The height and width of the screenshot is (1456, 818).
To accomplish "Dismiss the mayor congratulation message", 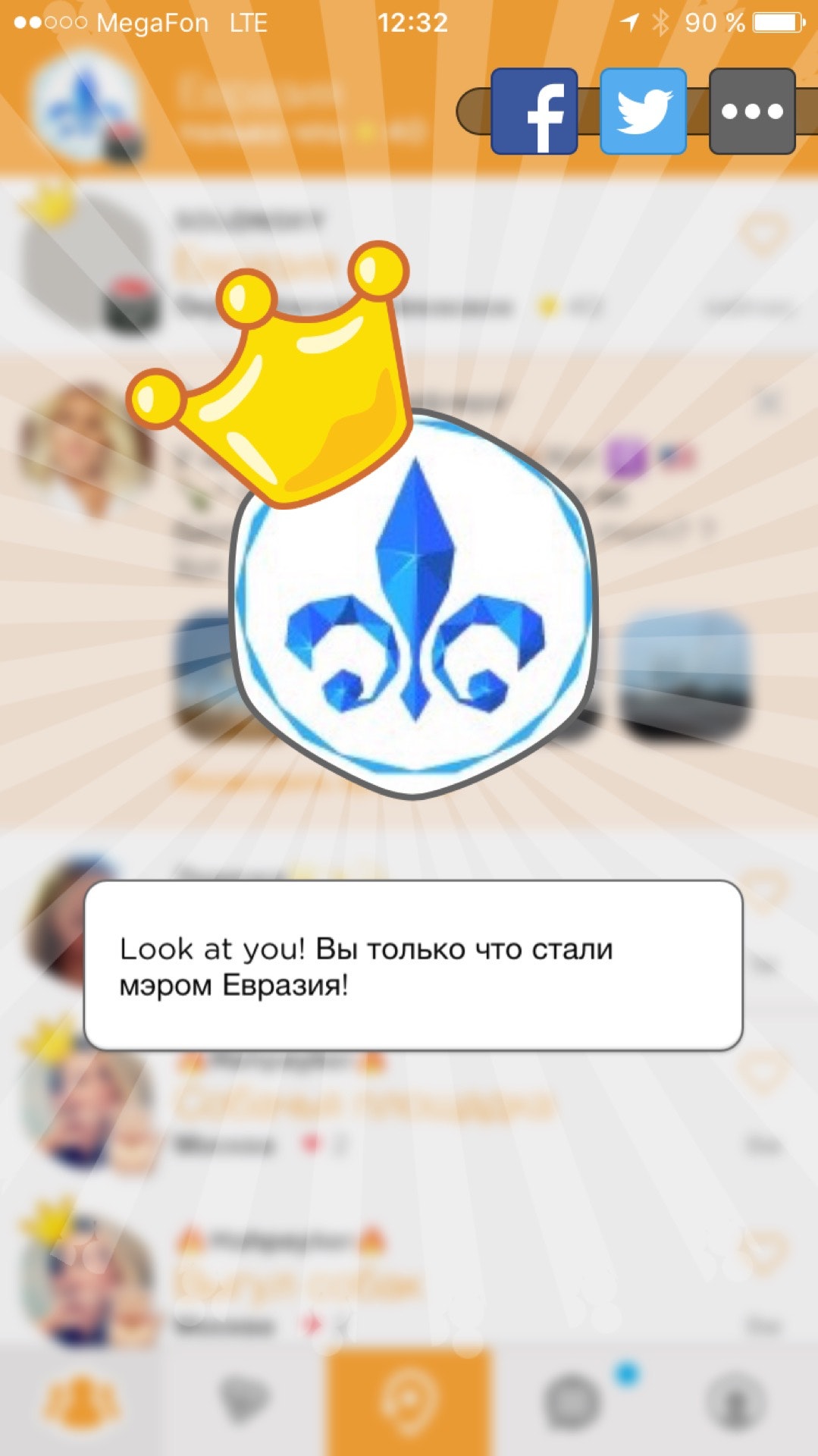I will pos(412,965).
